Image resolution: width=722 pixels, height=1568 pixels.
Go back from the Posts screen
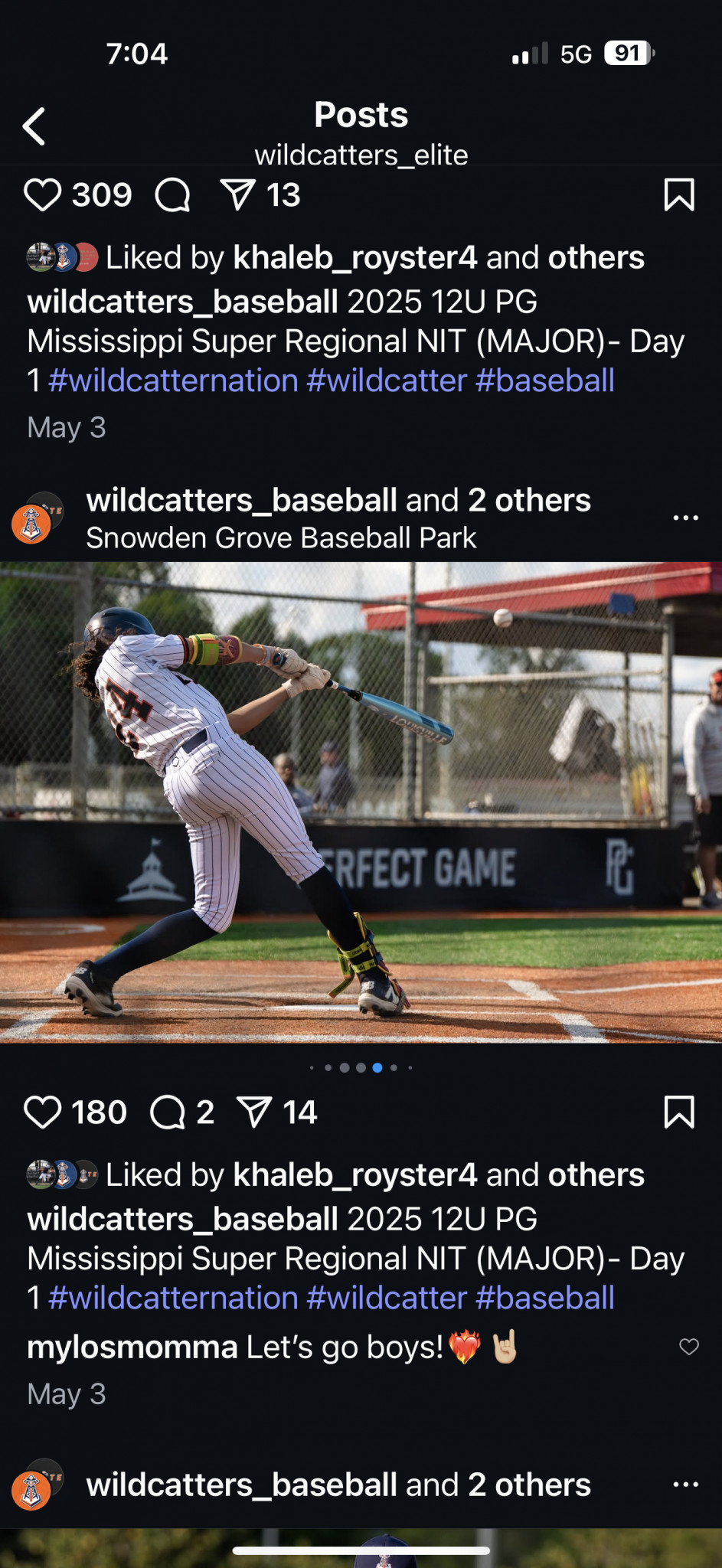click(x=34, y=126)
